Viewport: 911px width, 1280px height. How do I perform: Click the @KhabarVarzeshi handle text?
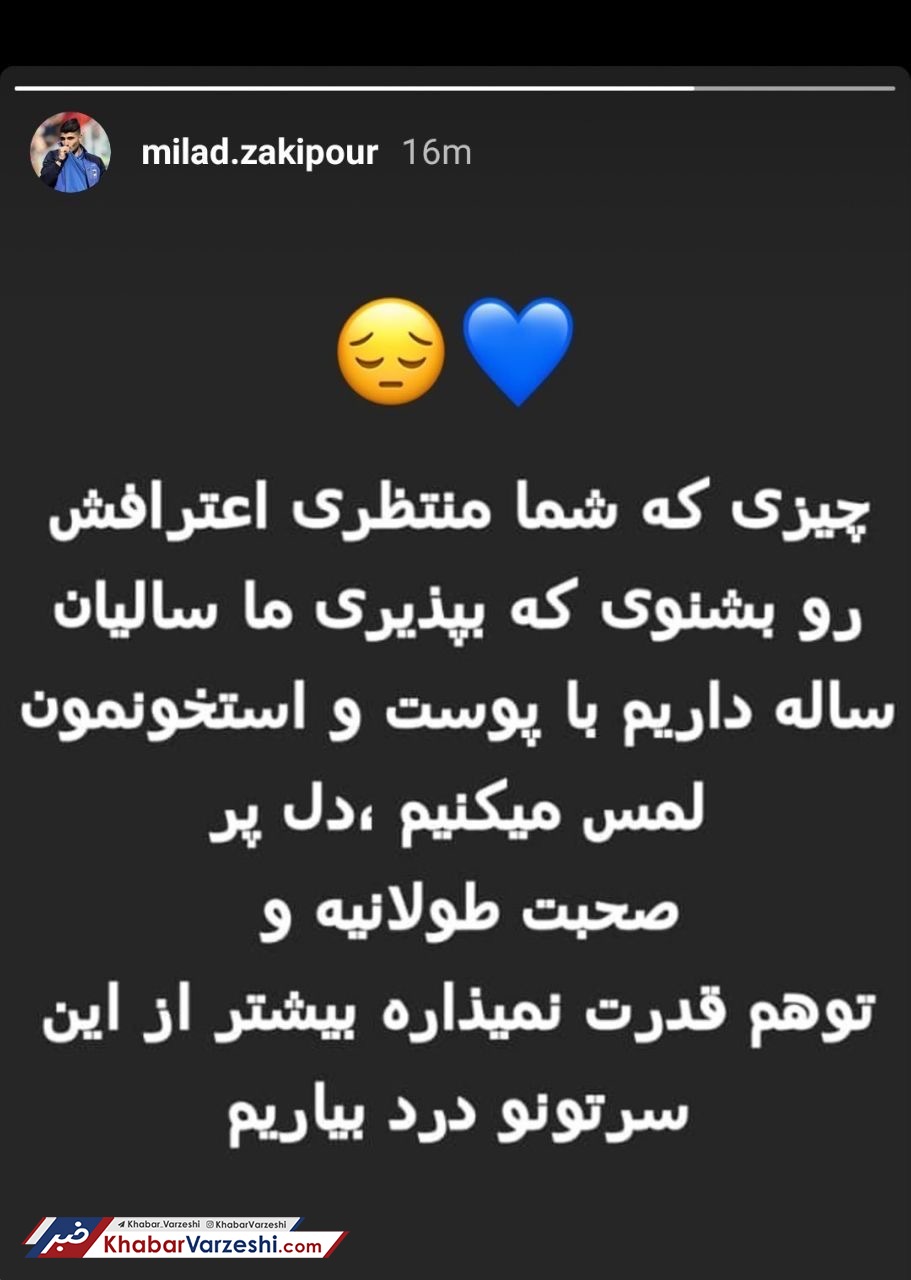(x=252, y=1223)
